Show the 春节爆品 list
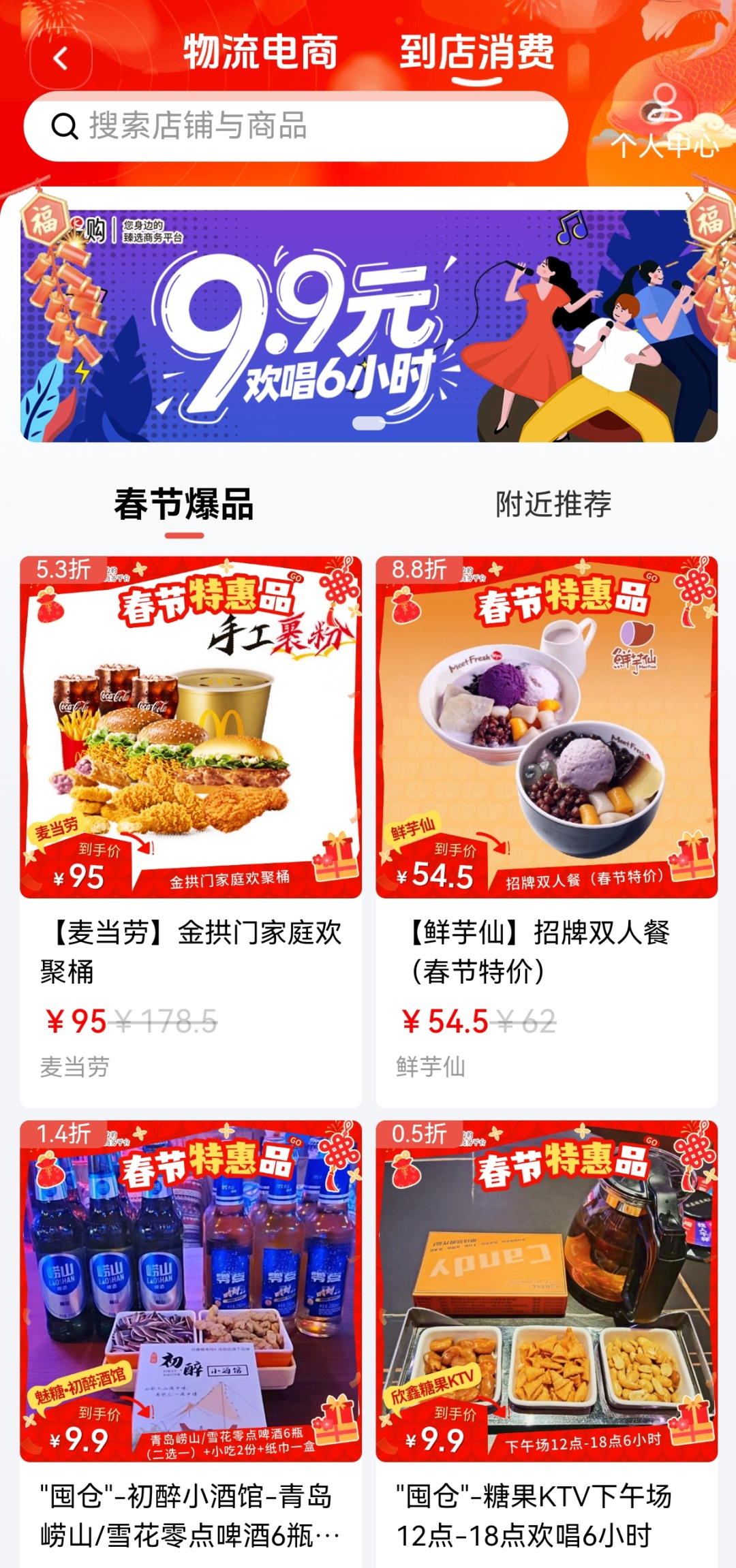 [184, 505]
